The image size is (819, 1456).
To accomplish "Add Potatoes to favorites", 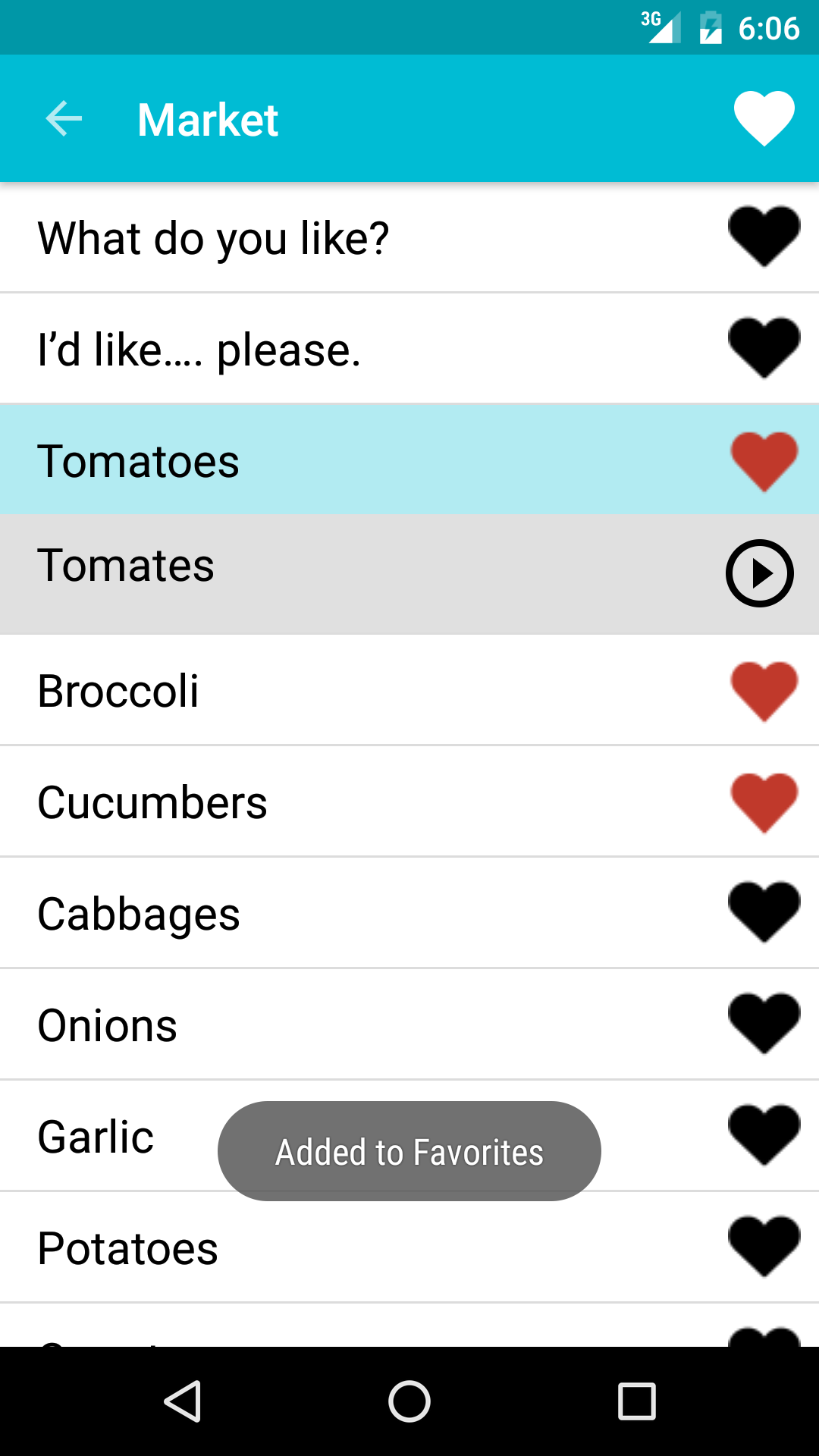I will (x=764, y=1247).
